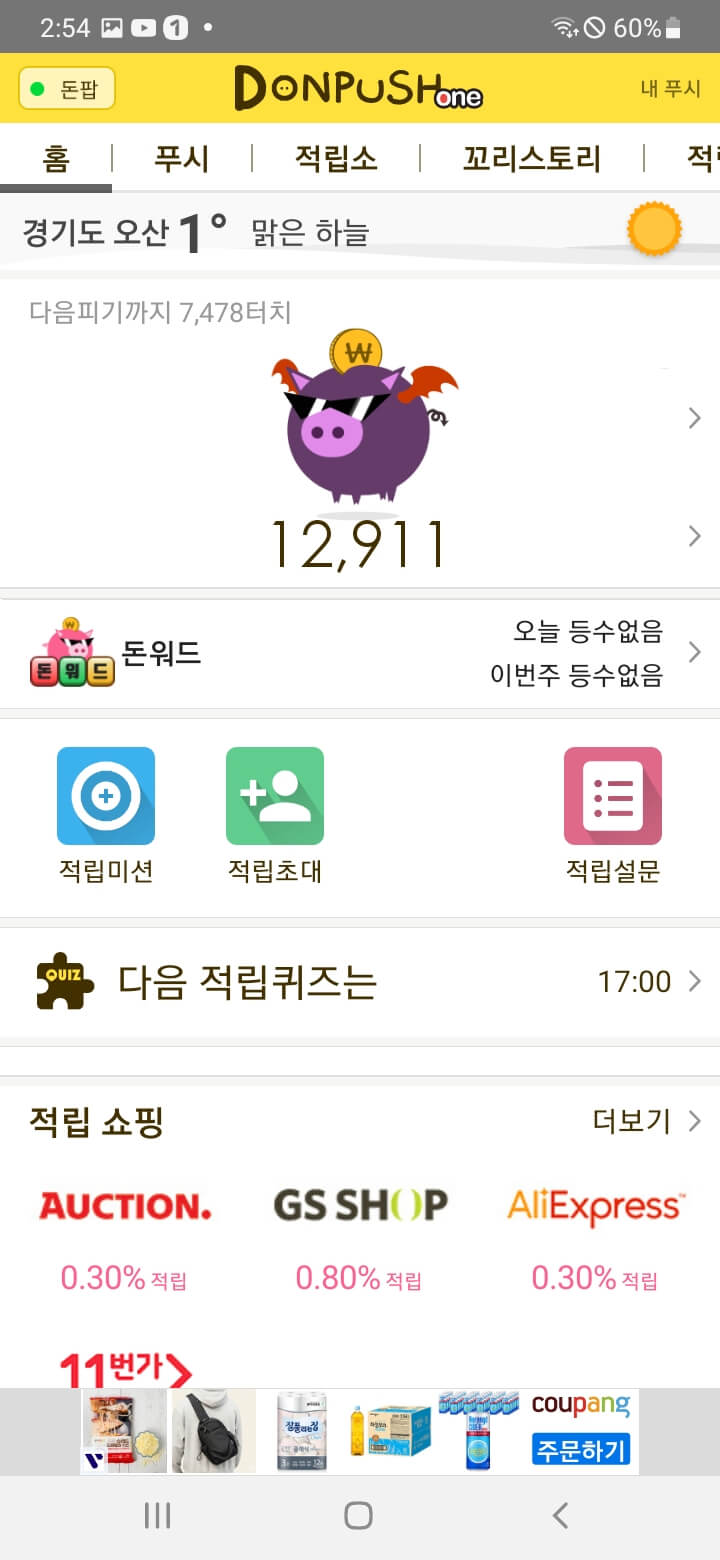The width and height of the screenshot is (720, 1560).
Task: Toggle the 돈팝 button
Action: coord(67,89)
